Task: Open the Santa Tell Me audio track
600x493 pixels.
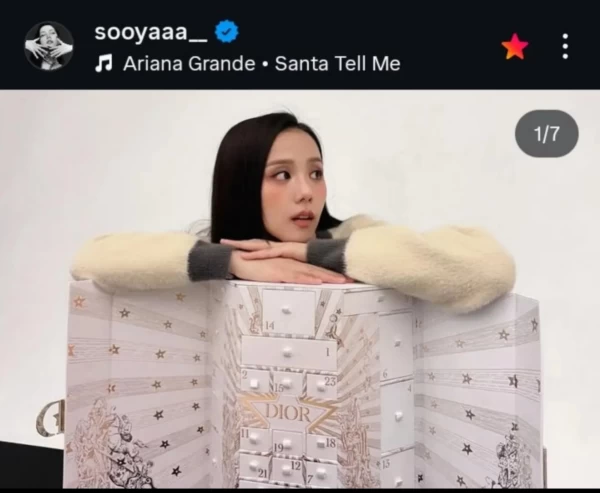Action: pyautogui.click(x=260, y=63)
